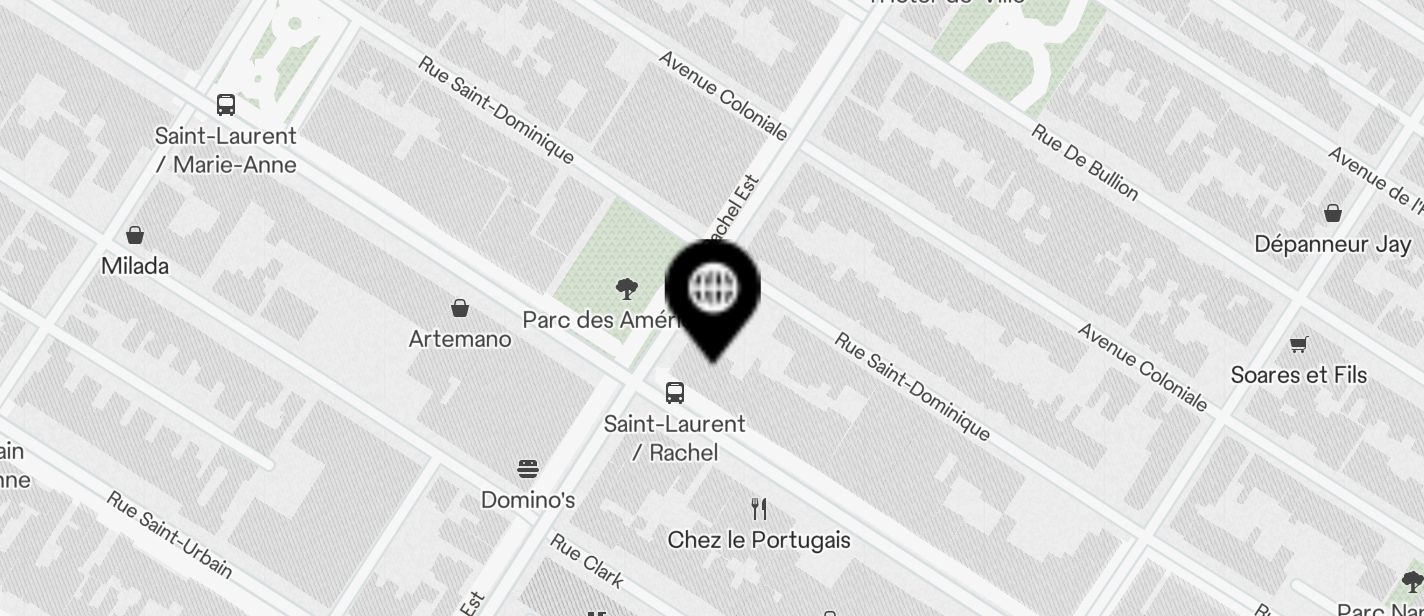This screenshot has width=1424, height=616.
Task: Select the Saint-Laurent / Marie-Anne bus stop
Action: [x=226, y=105]
